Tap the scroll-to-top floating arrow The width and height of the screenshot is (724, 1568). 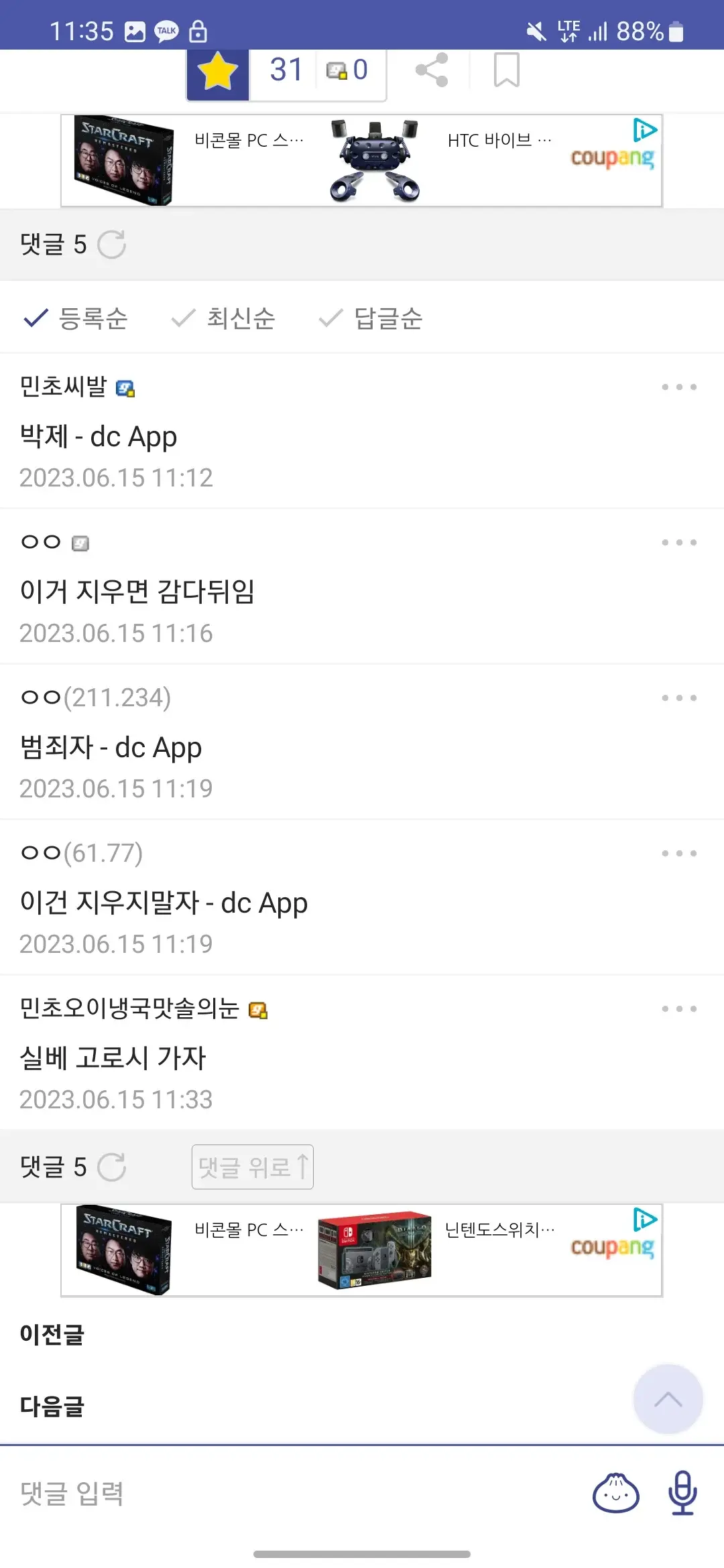[x=668, y=1399]
